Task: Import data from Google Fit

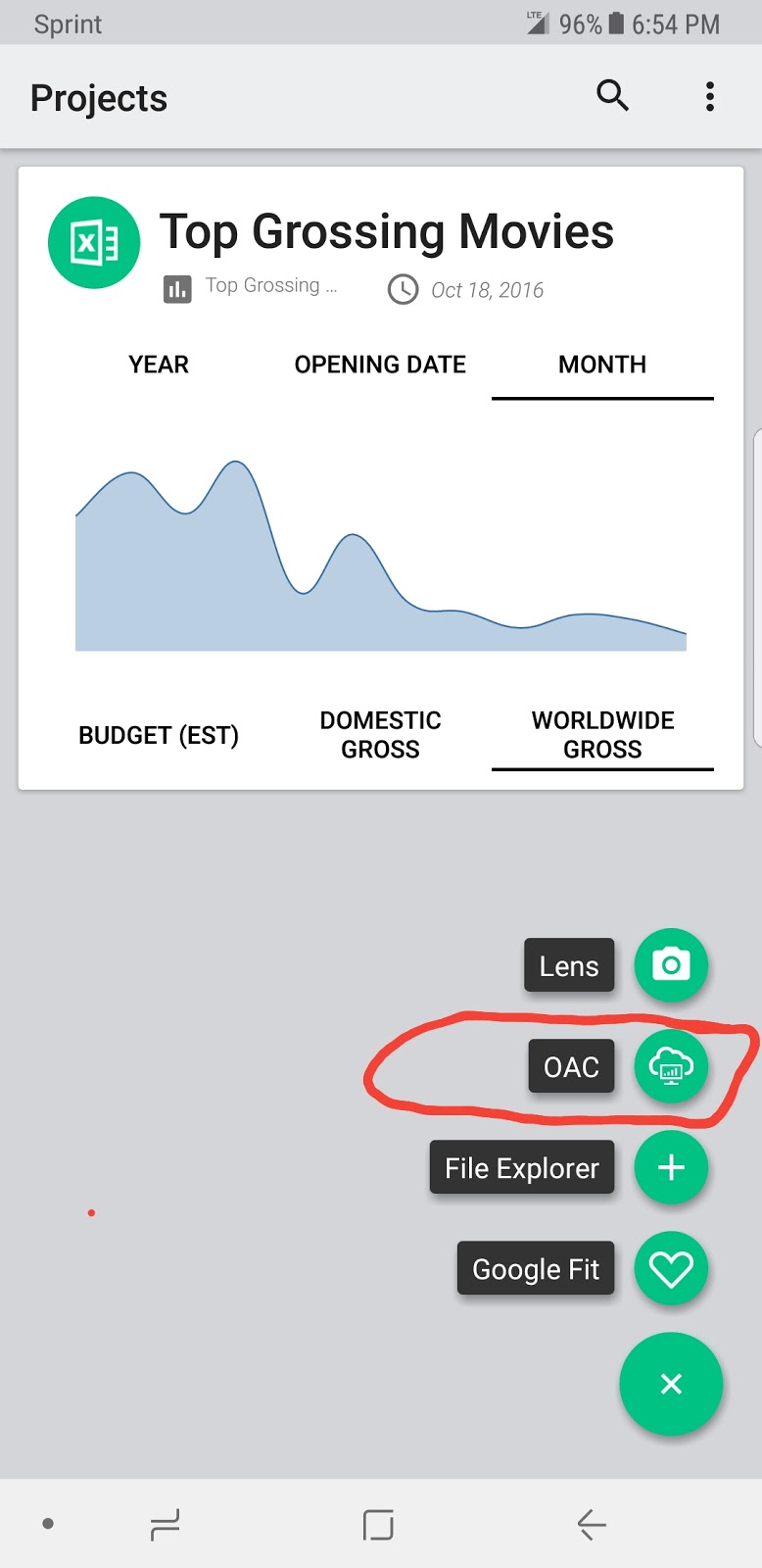Action: pyautogui.click(x=671, y=1269)
